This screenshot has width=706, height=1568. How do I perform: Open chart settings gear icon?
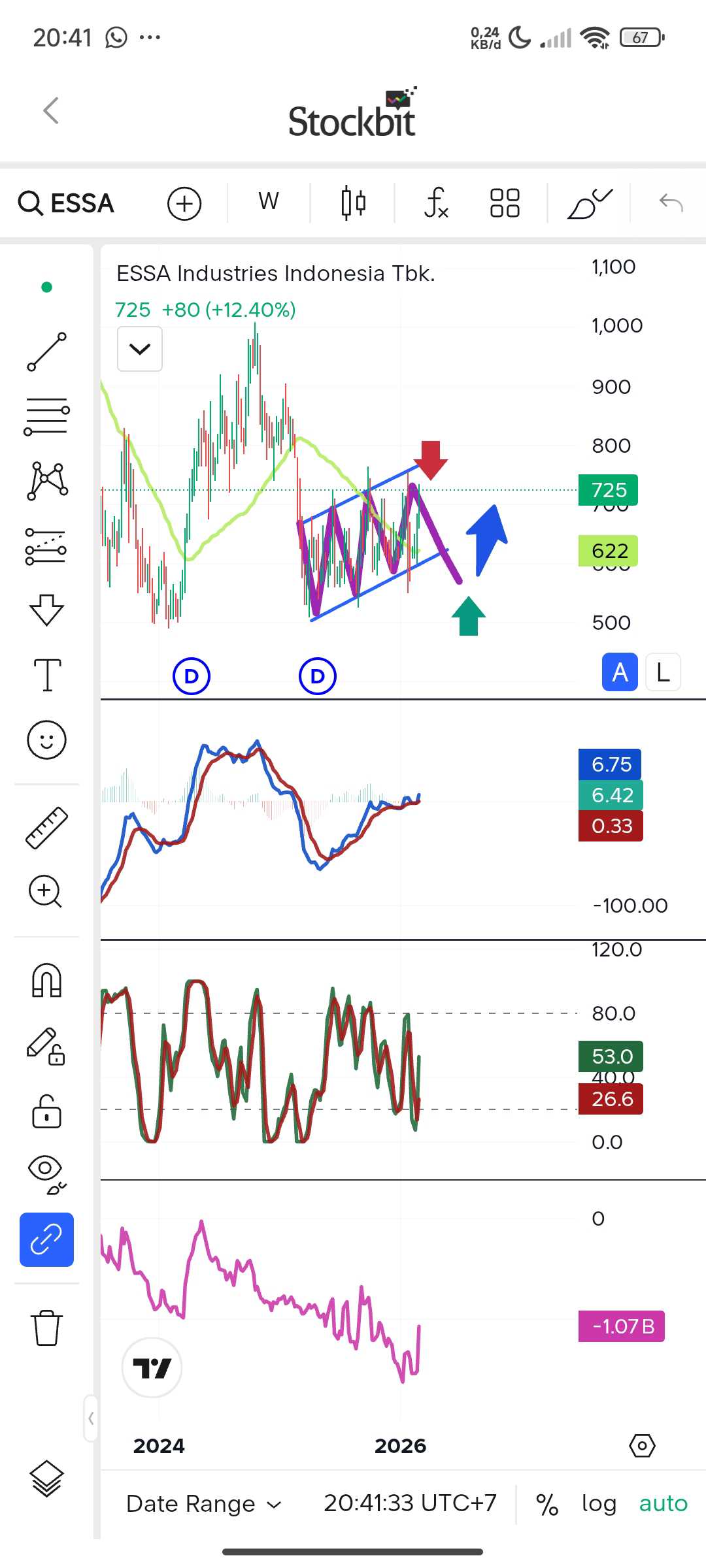coord(642,1445)
